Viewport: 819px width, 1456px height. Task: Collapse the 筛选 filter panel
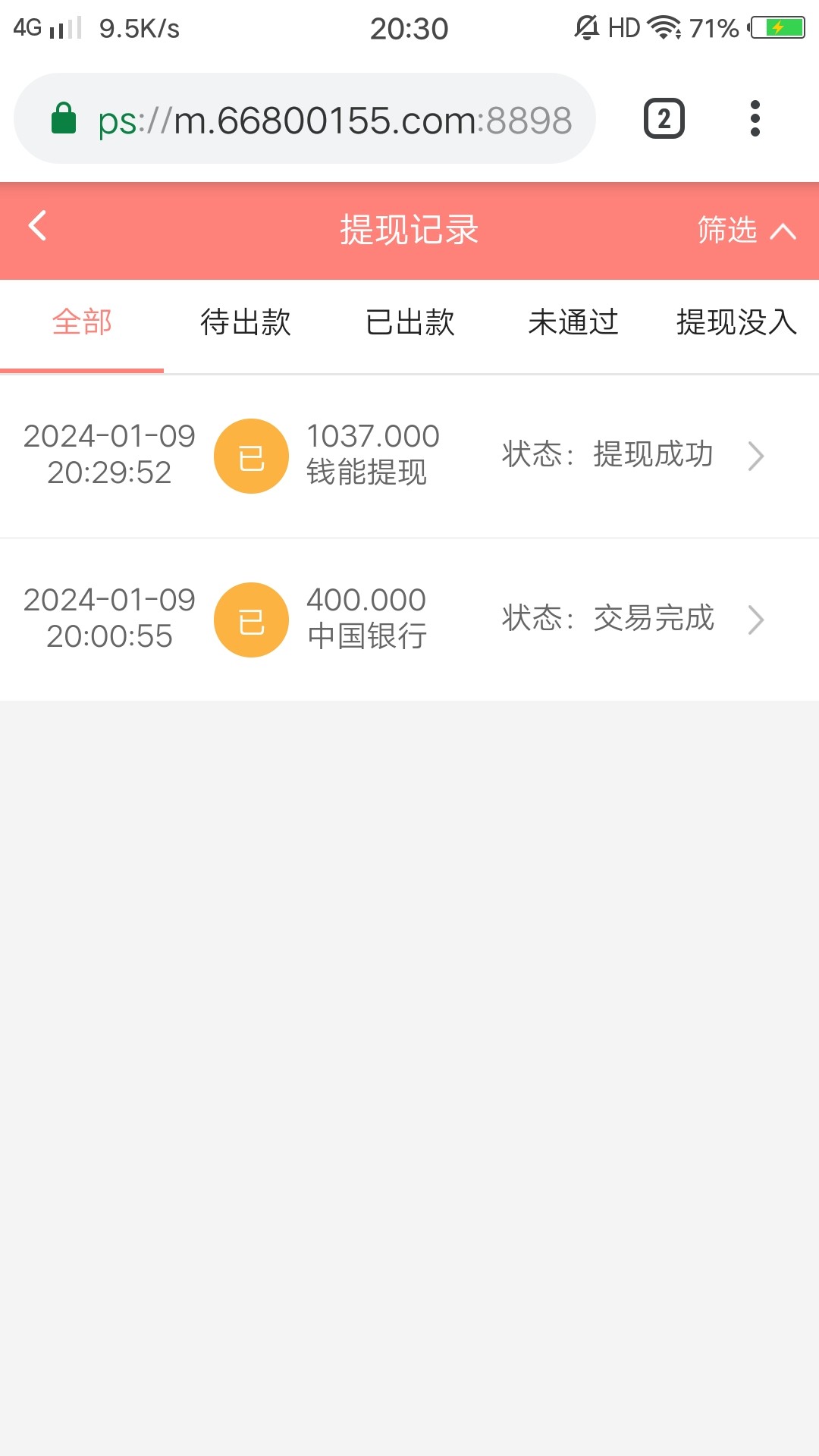(x=783, y=231)
